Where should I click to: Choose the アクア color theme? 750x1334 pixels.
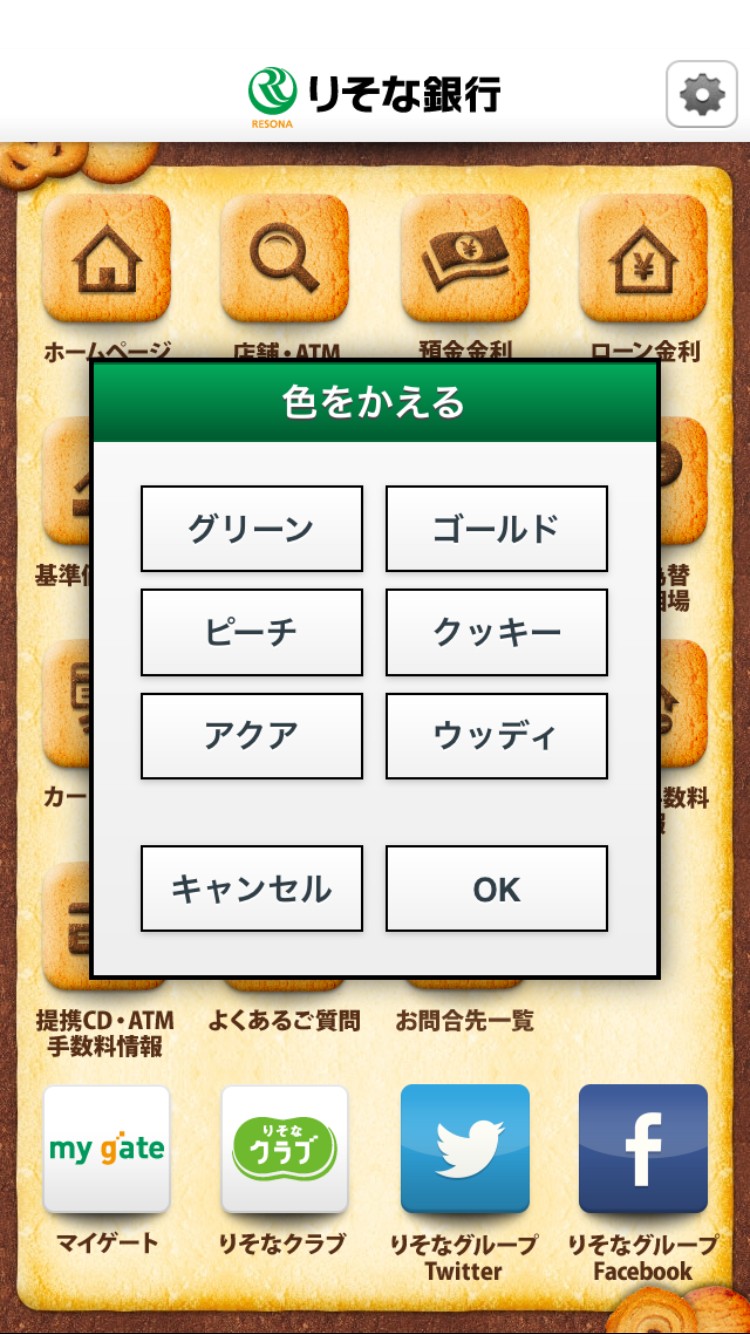pos(251,736)
